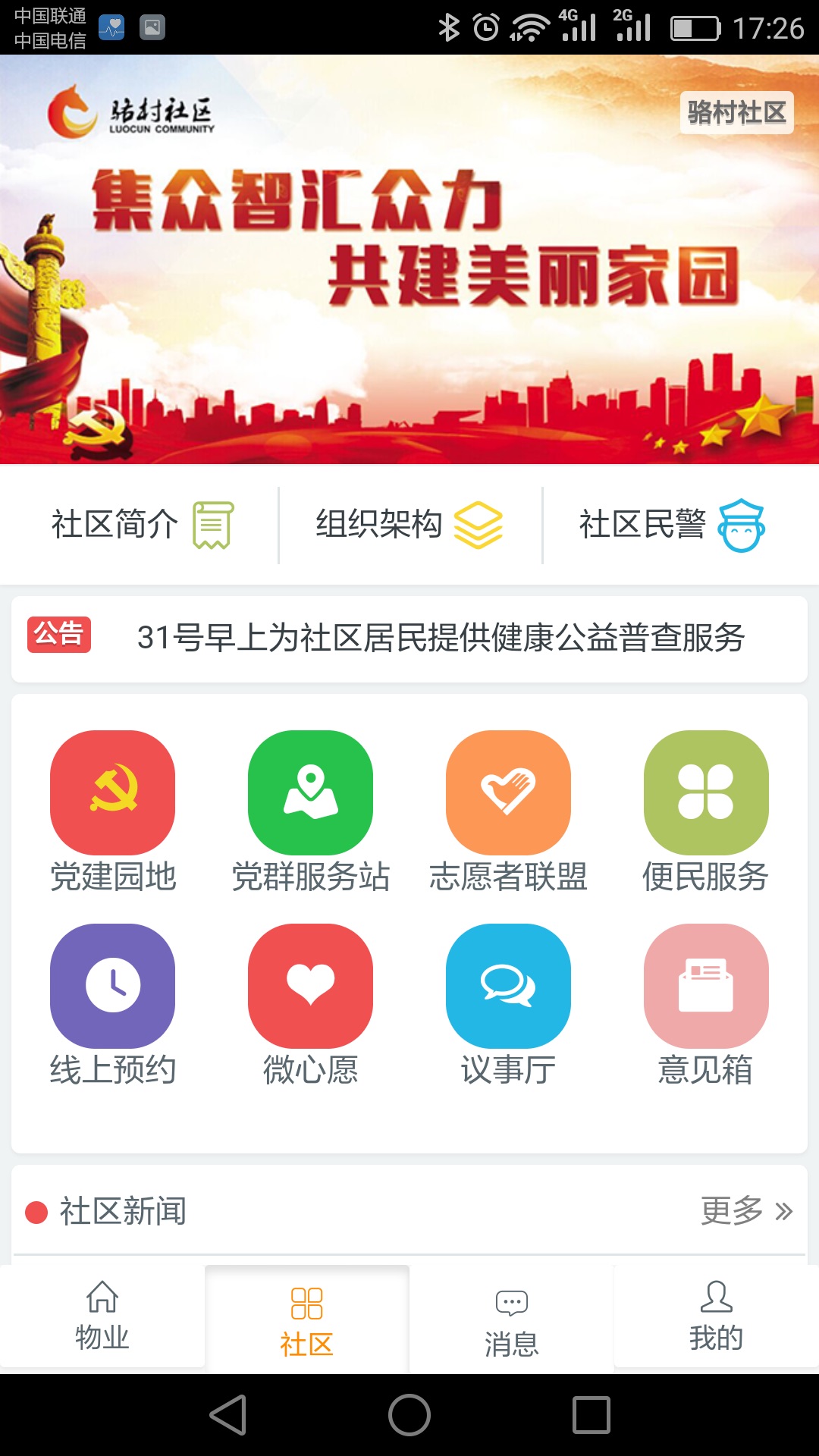Screen dimensions: 819x1456
Task: Tap the 骆村社区 community selector button
Action: point(736,113)
